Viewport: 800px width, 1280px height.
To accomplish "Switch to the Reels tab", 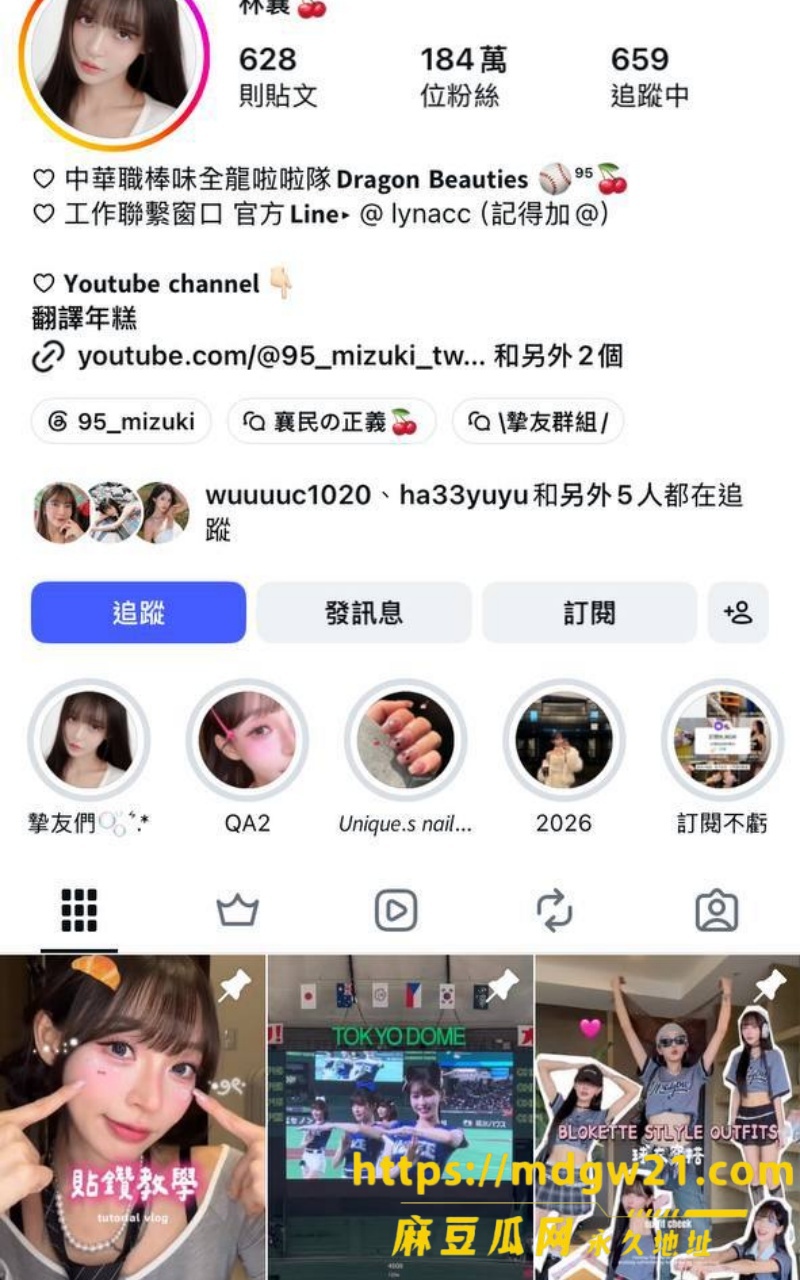I will click(396, 911).
